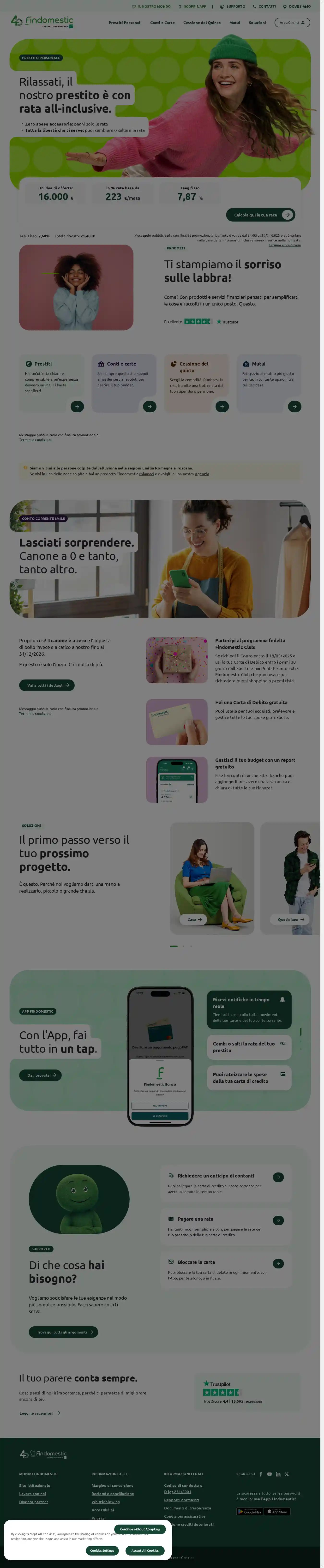
Task: Go to Cessione del Quinto
Action: tap(202, 23)
